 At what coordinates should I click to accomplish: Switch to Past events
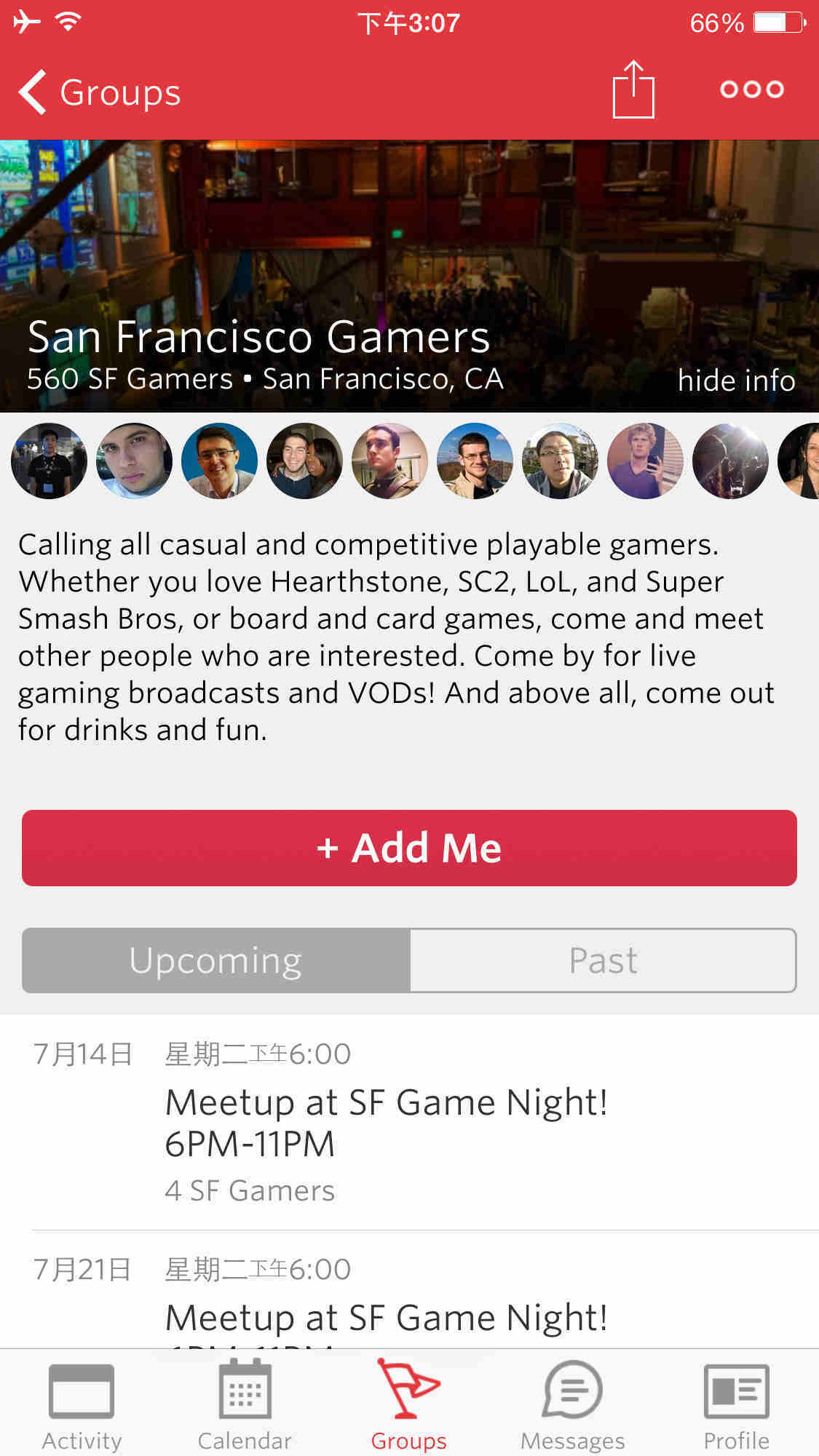click(604, 960)
